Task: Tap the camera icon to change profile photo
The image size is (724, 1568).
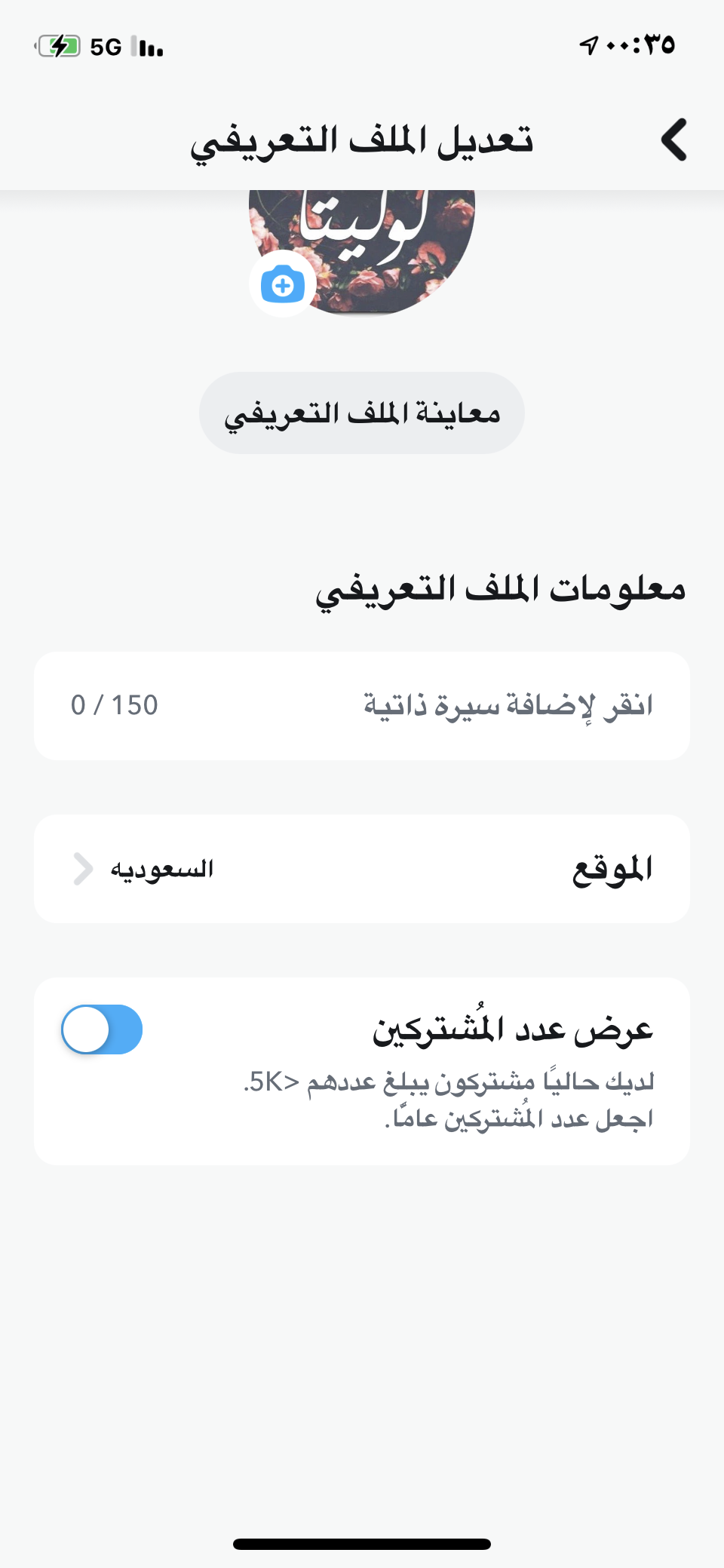Action: (x=283, y=284)
